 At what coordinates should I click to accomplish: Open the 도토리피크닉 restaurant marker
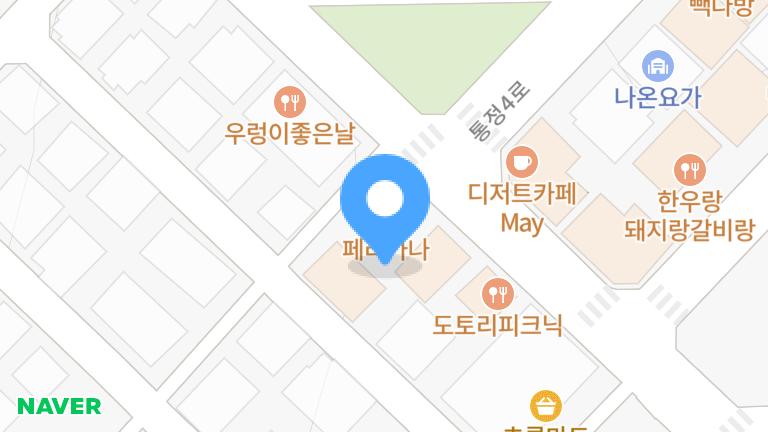point(497,294)
